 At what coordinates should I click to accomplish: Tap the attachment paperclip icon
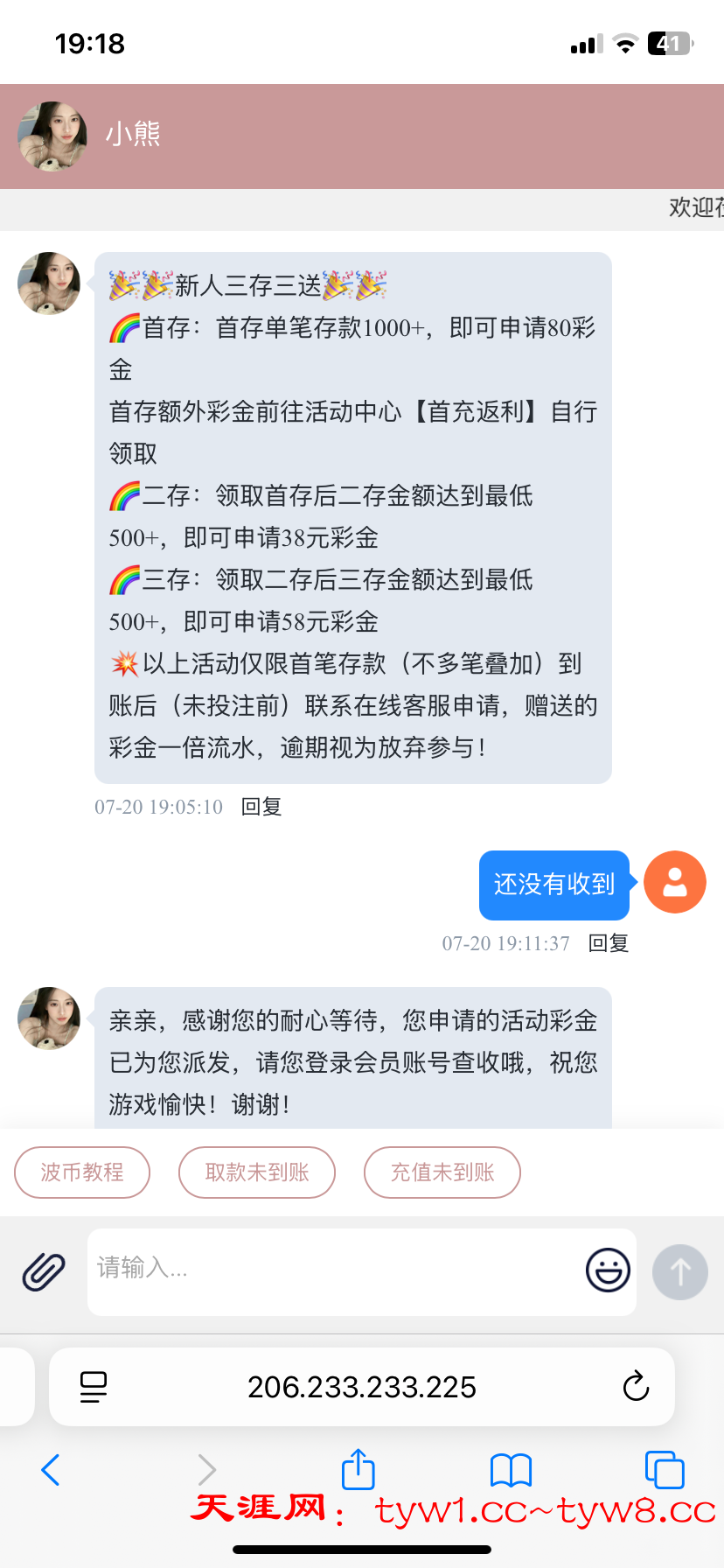point(44,1271)
